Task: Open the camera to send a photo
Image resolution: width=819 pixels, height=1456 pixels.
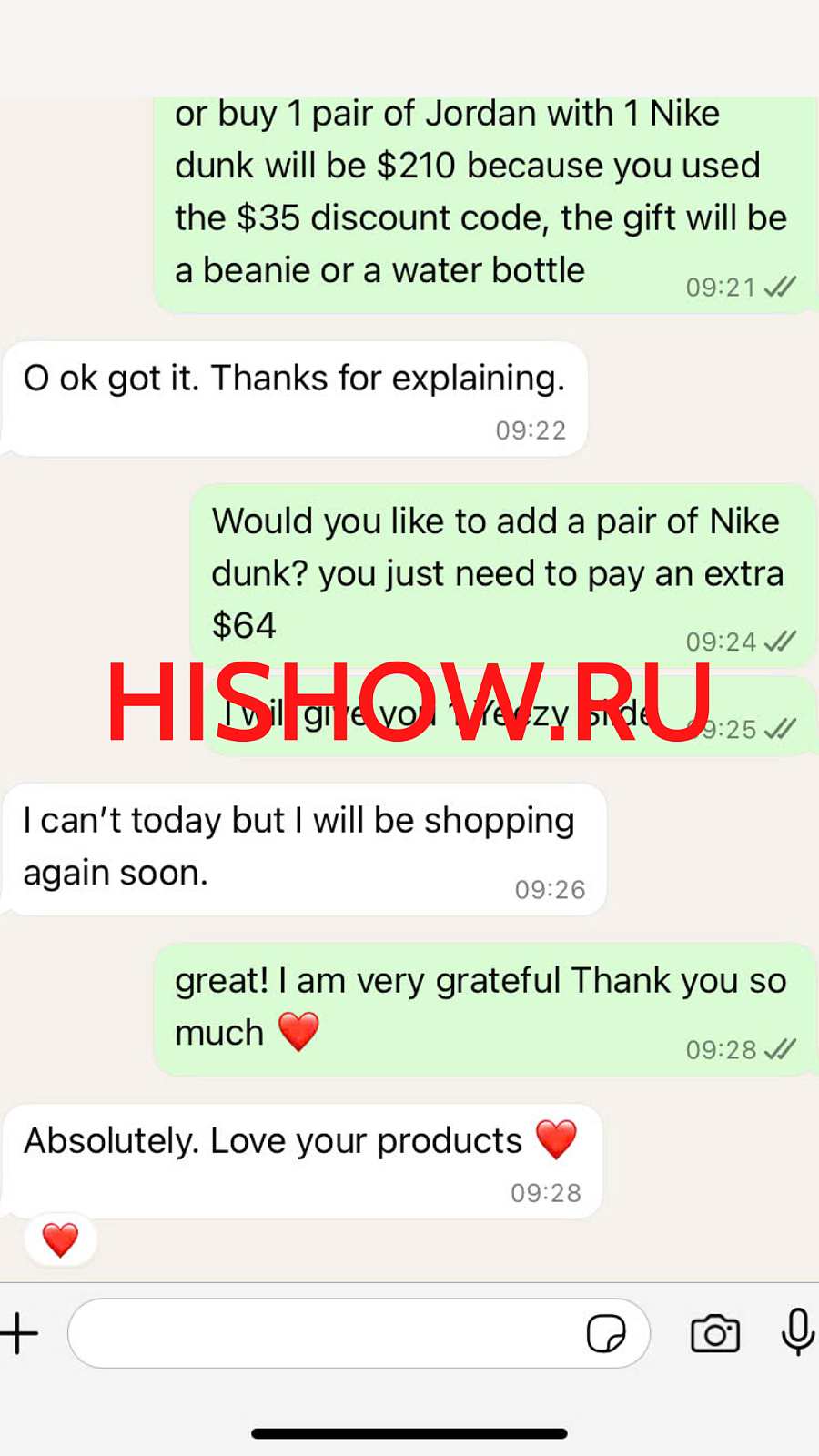Action: (x=715, y=1334)
